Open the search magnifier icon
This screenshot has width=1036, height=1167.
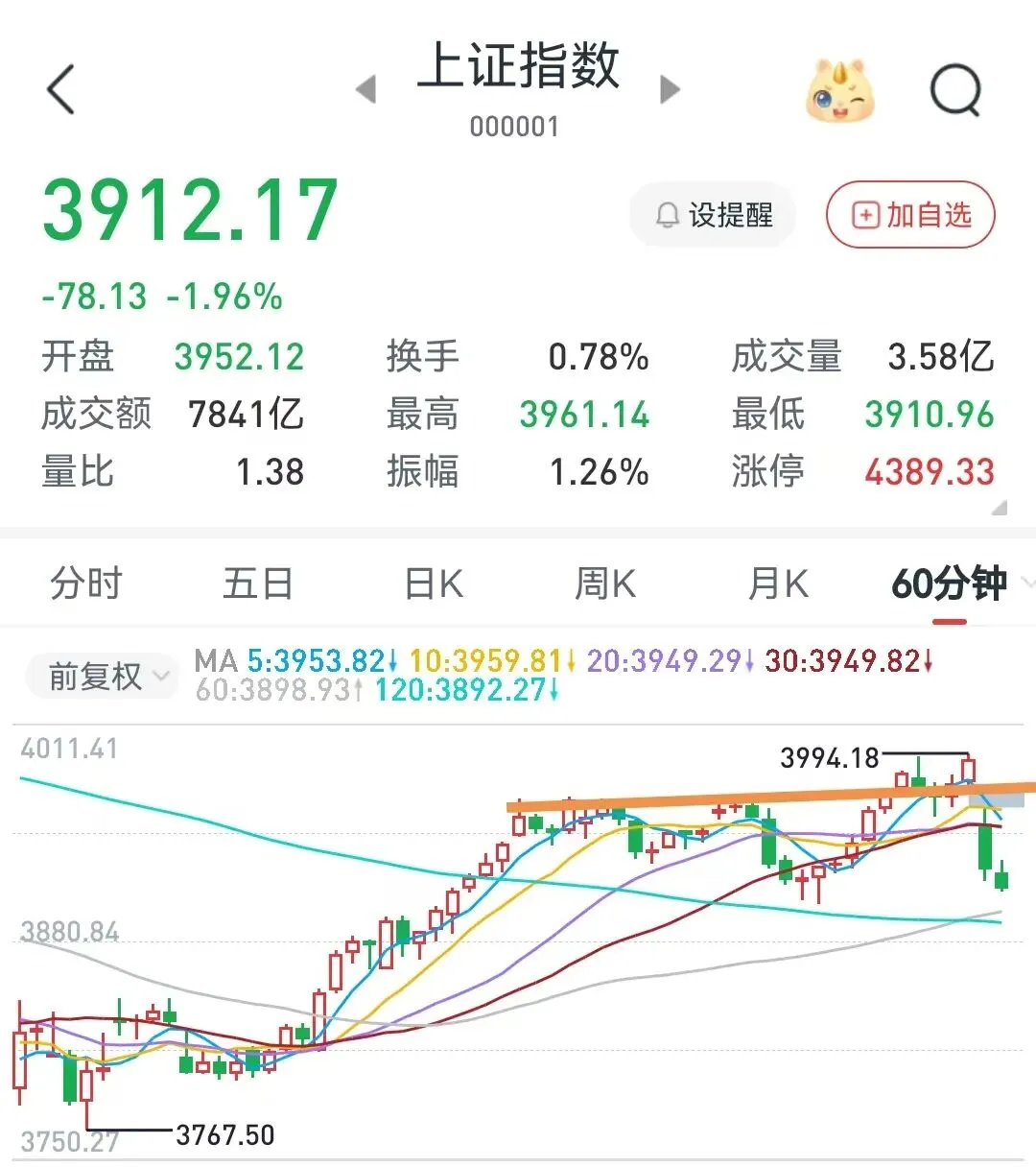tap(956, 92)
